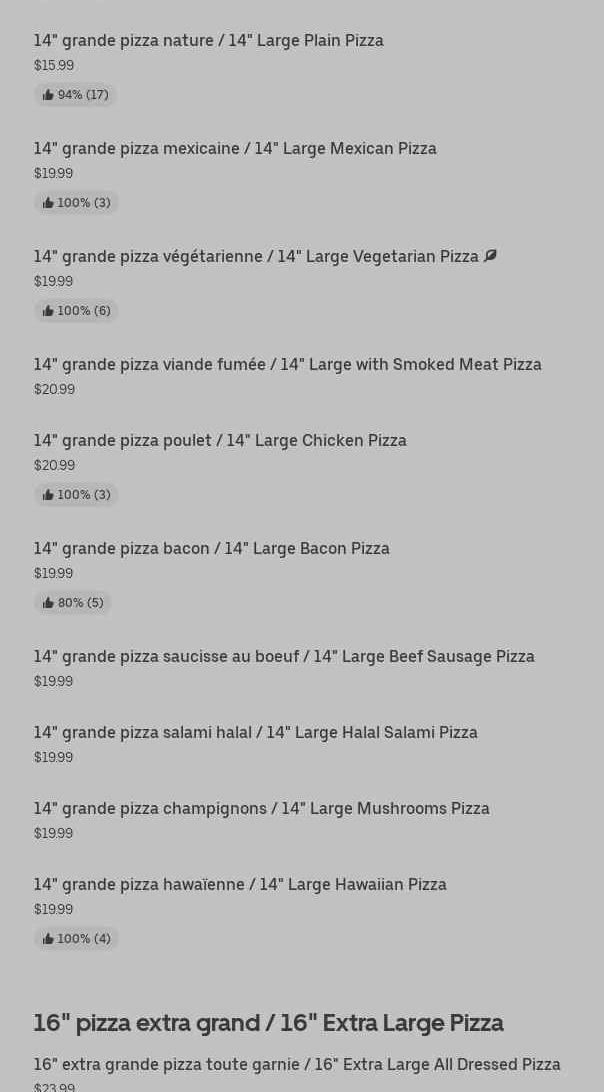View the 14" Large Halal Salami Pizza

(x=255, y=733)
